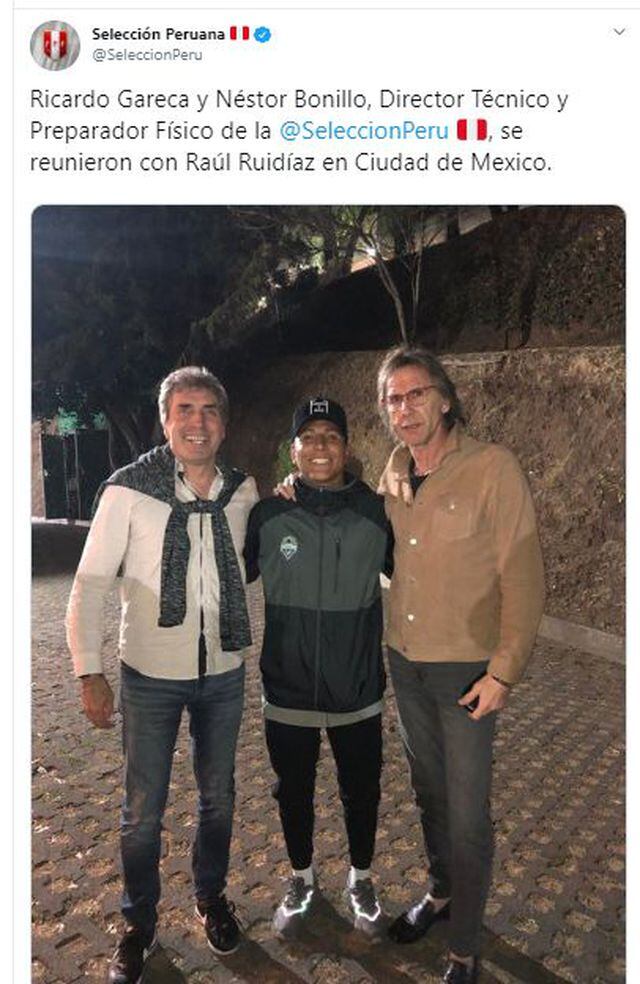This screenshot has height=984, width=640.
Task: Open the Selección Peruana profile avatar
Action: (x=55, y=45)
